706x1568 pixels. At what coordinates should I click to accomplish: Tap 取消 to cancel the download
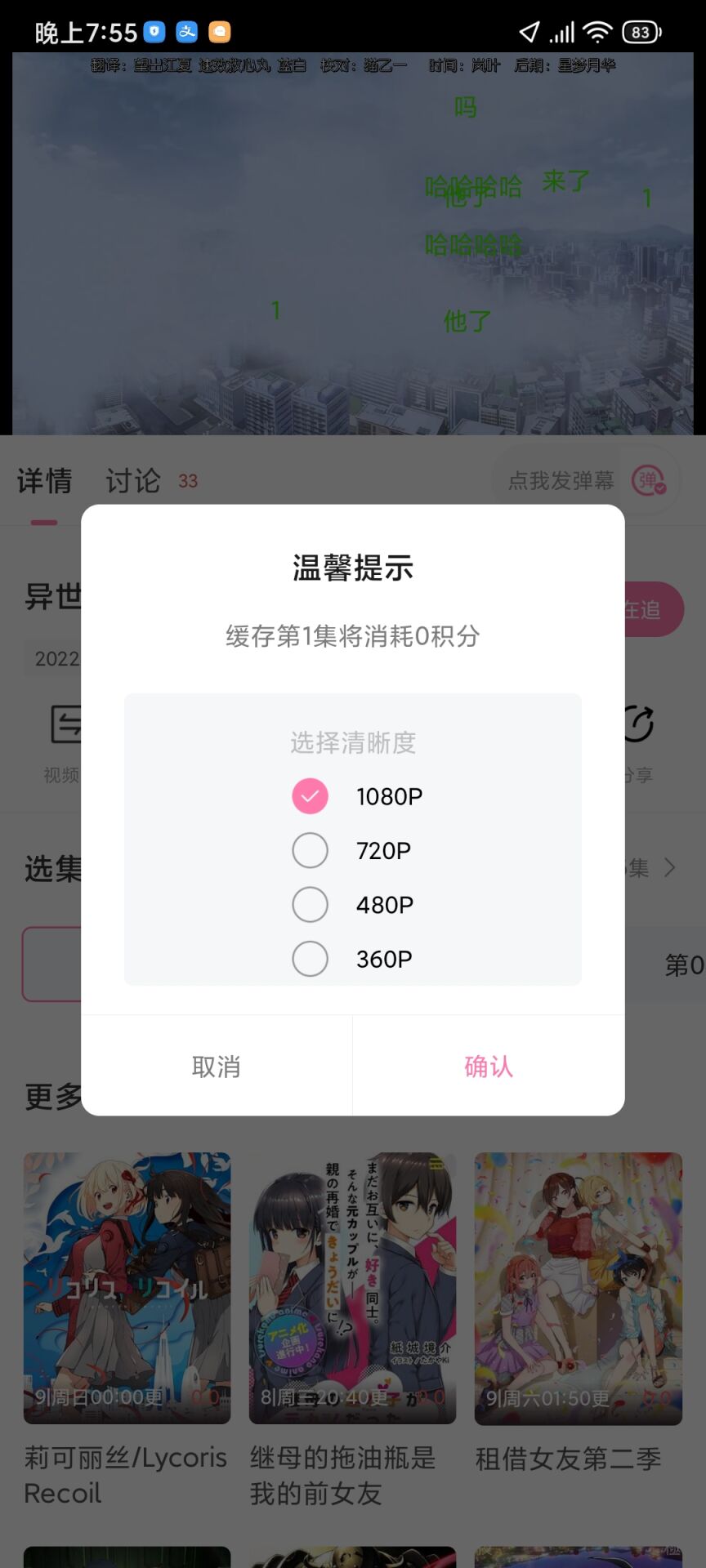click(x=217, y=1066)
